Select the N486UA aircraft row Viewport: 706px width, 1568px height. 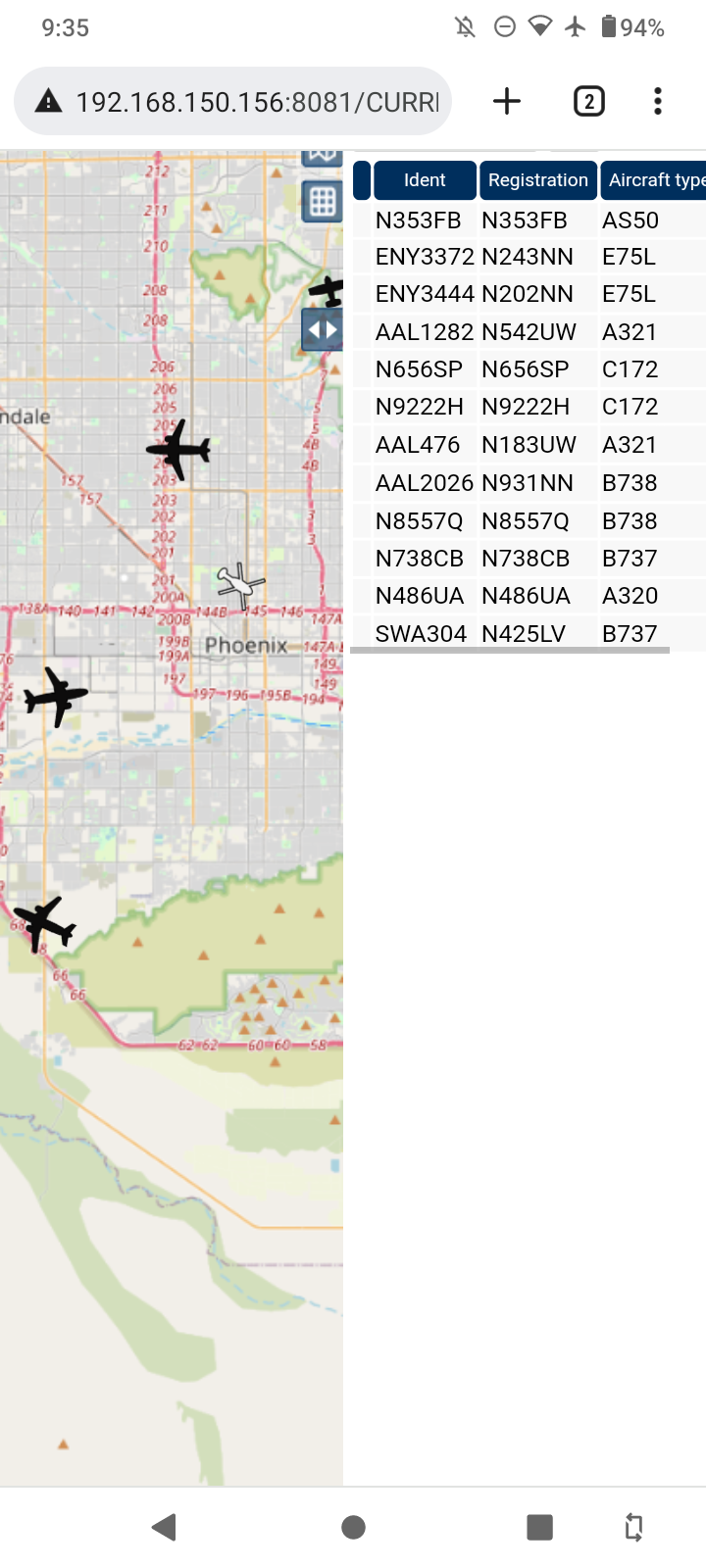529,596
